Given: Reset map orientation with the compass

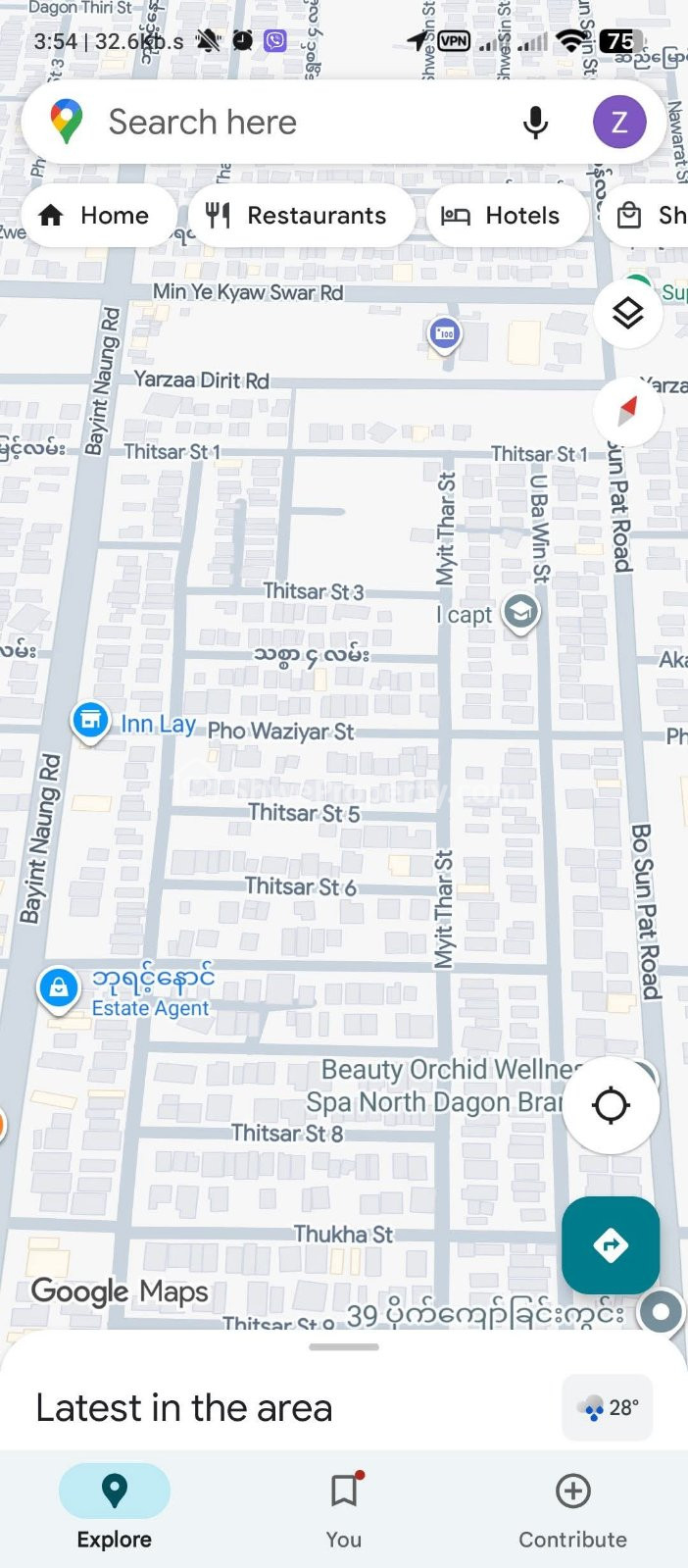Looking at the screenshot, I should [628, 411].
